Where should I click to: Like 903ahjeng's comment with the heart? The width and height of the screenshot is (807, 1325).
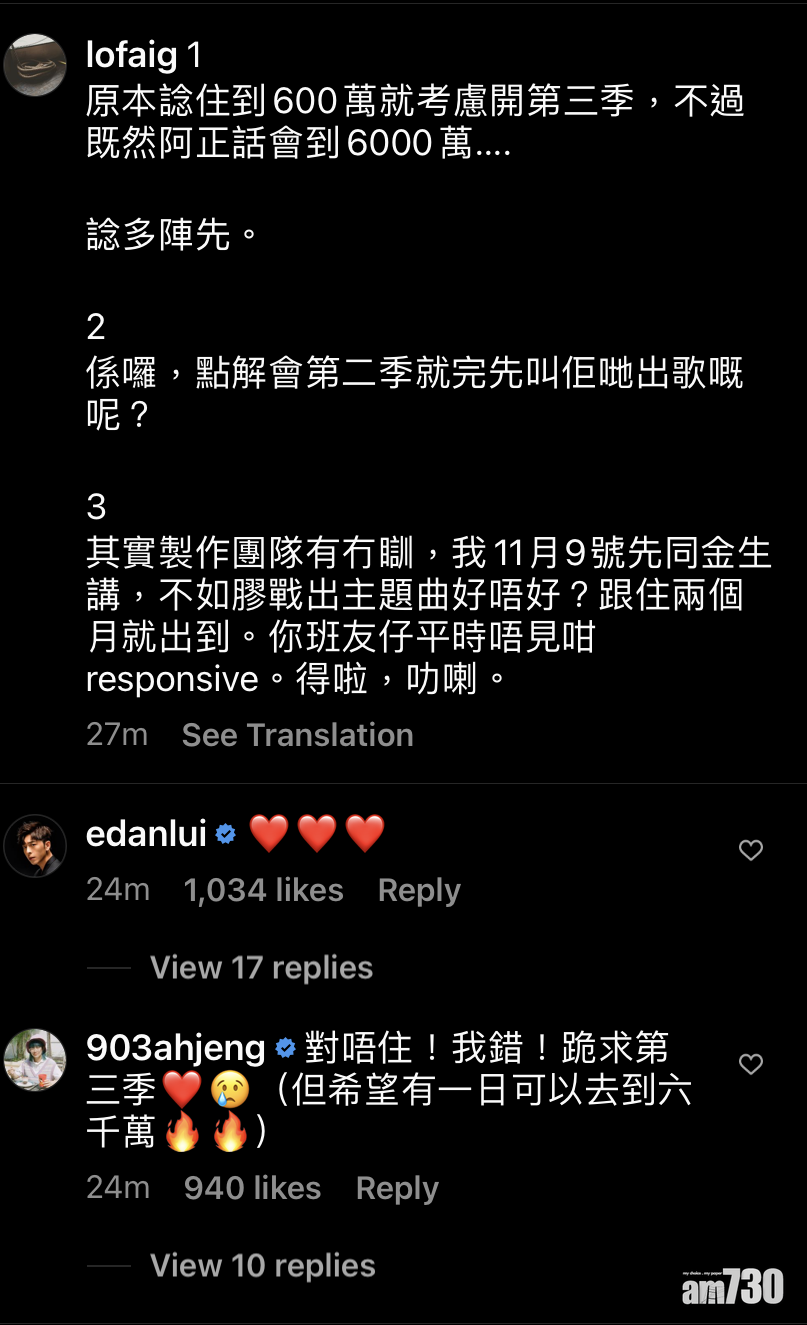coord(750,1065)
